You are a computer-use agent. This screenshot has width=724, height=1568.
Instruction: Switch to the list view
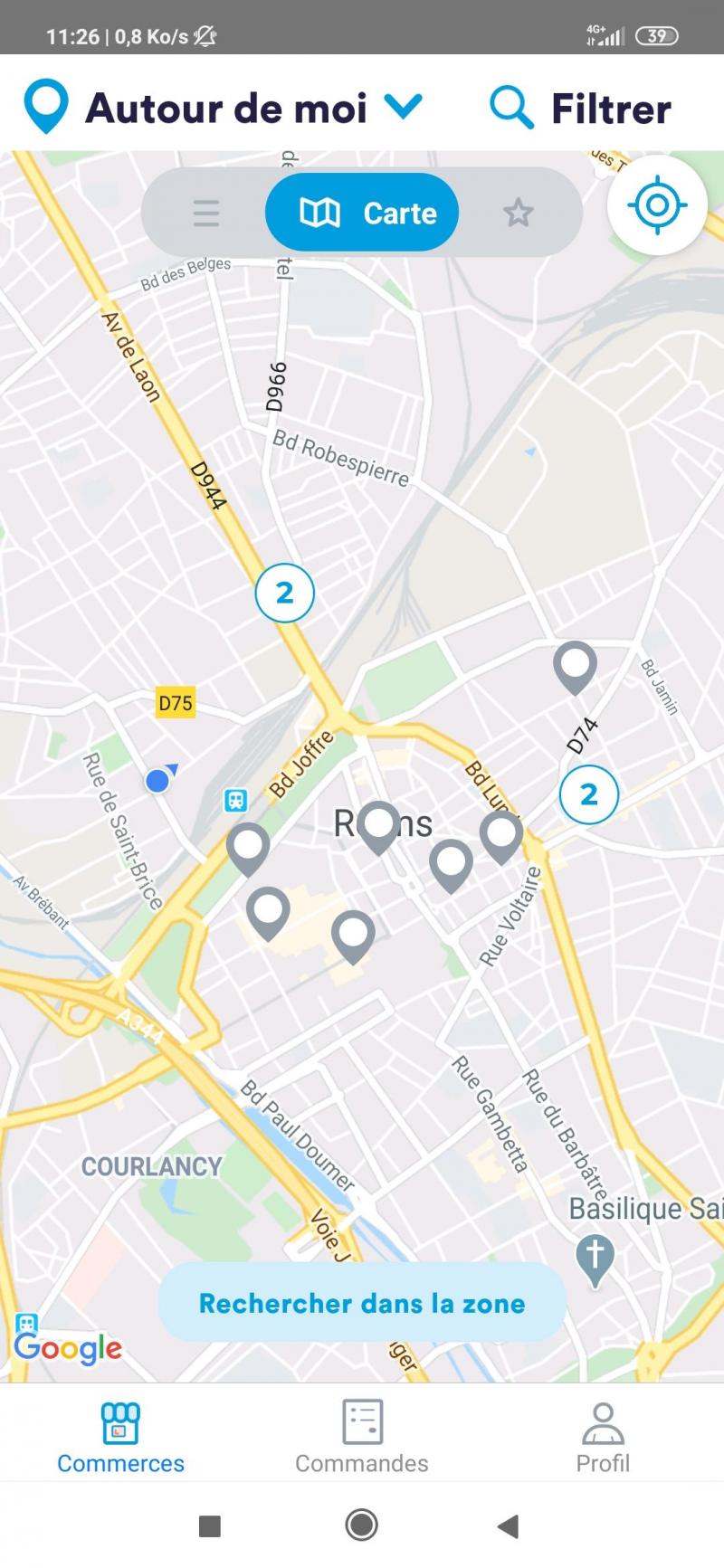pyautogui.click(x=206, y=214)
